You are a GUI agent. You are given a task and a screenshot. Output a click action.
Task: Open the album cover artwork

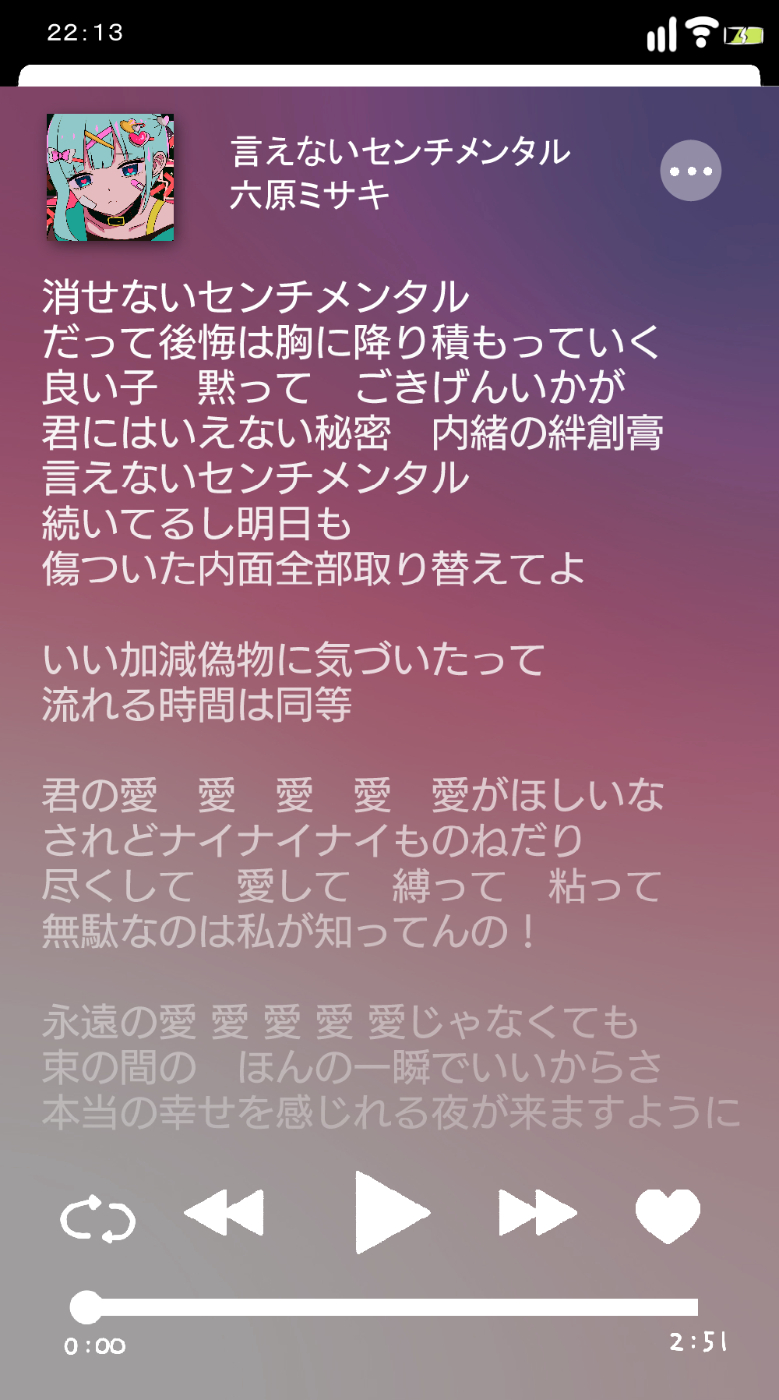[110, 177]
